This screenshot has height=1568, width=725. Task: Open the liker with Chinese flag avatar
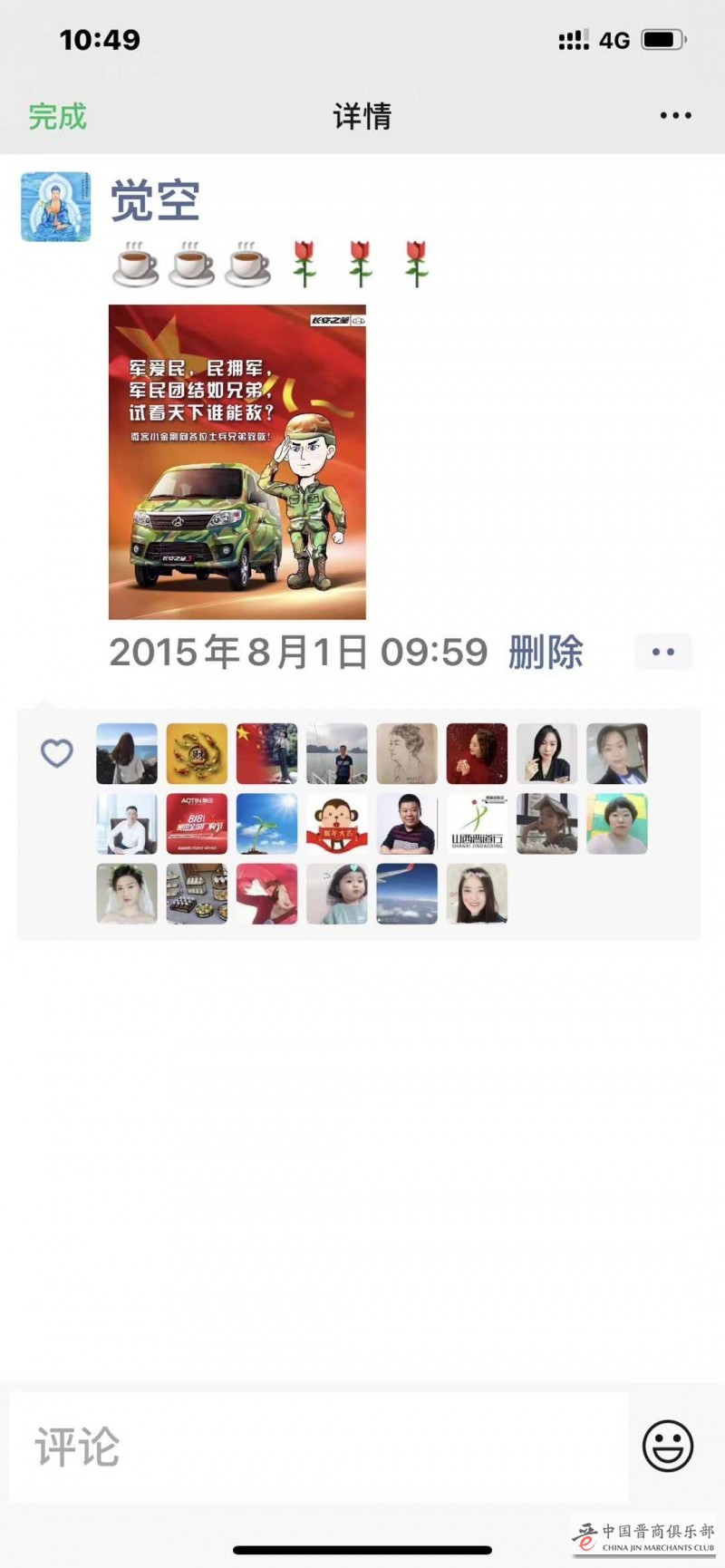tap(266, 753)
